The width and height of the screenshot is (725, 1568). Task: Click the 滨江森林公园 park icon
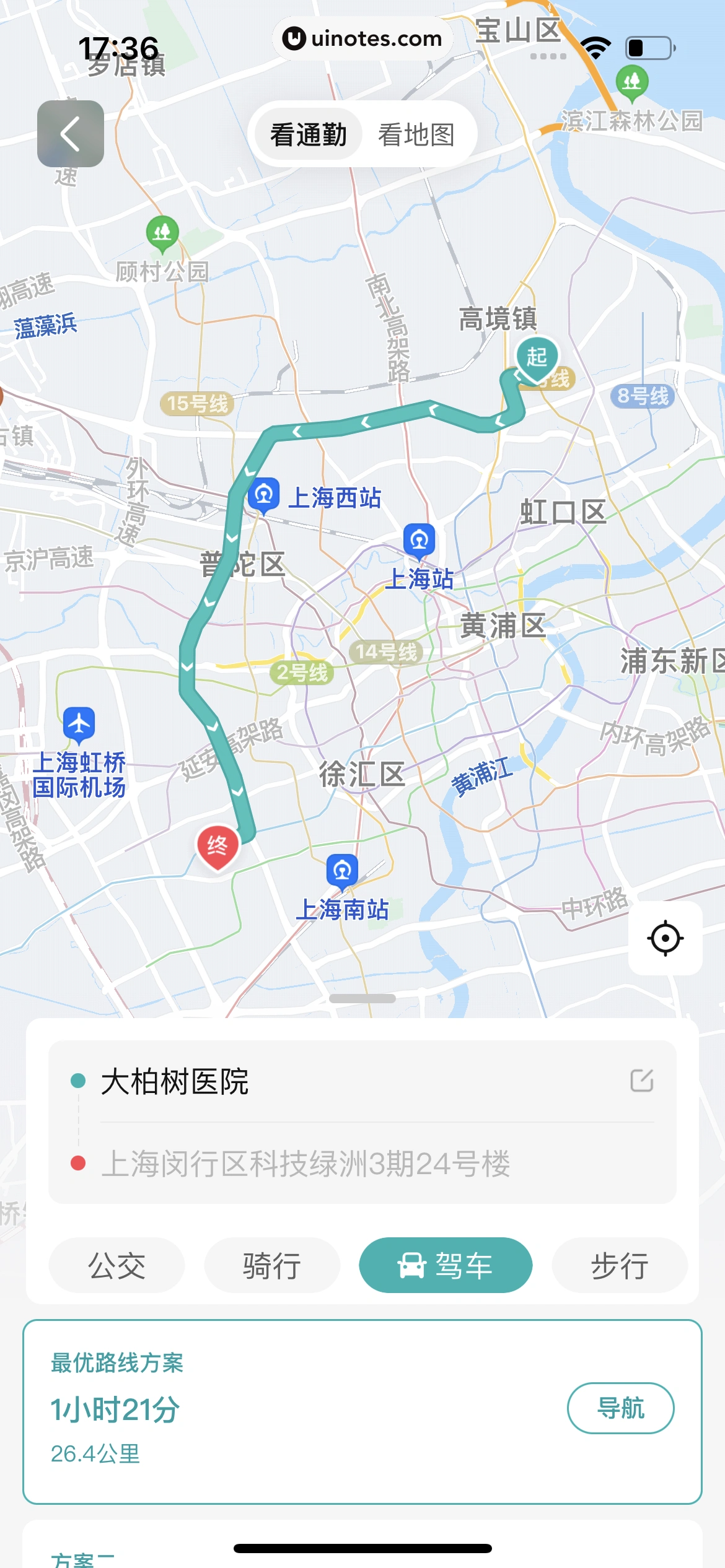tap(634, 80)
